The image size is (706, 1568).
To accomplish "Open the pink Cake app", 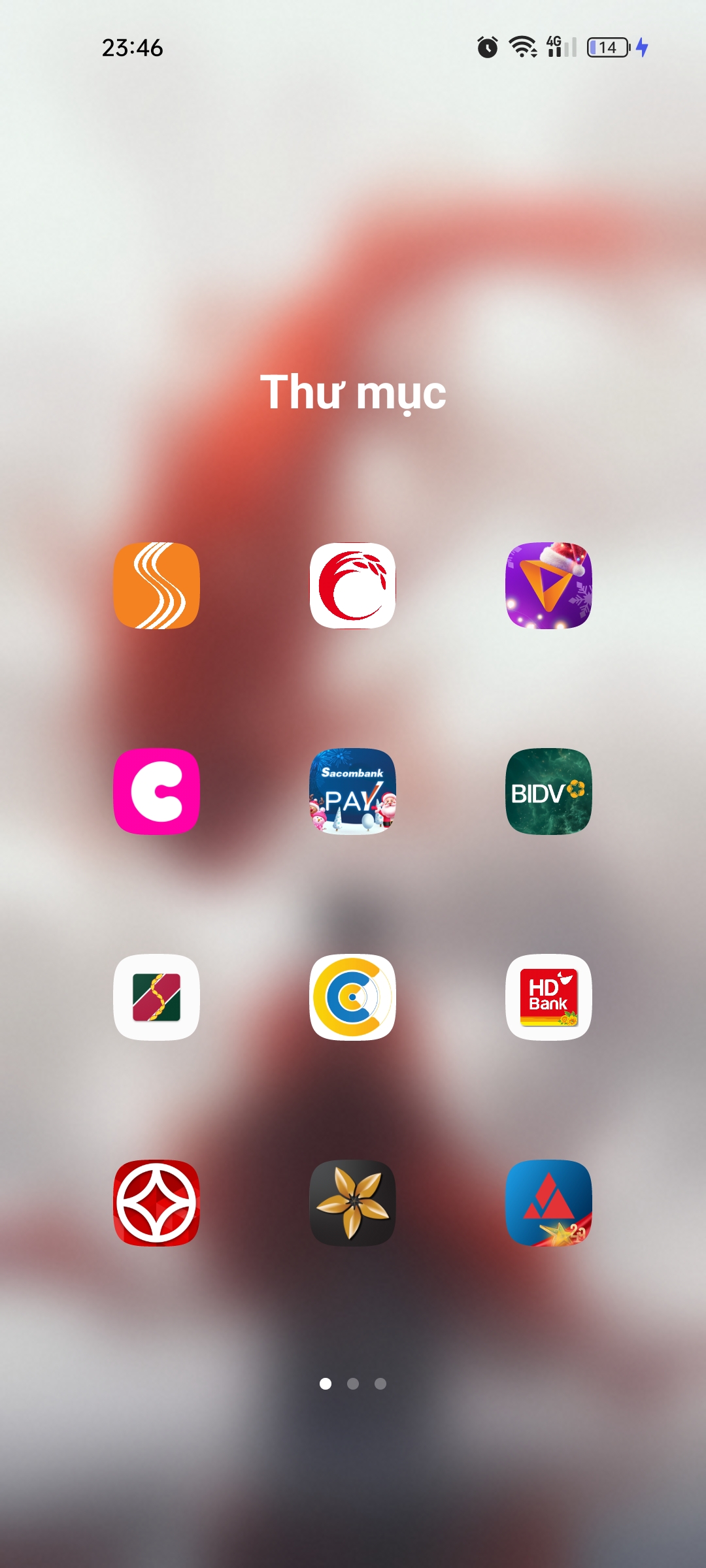I will [156, 791].
